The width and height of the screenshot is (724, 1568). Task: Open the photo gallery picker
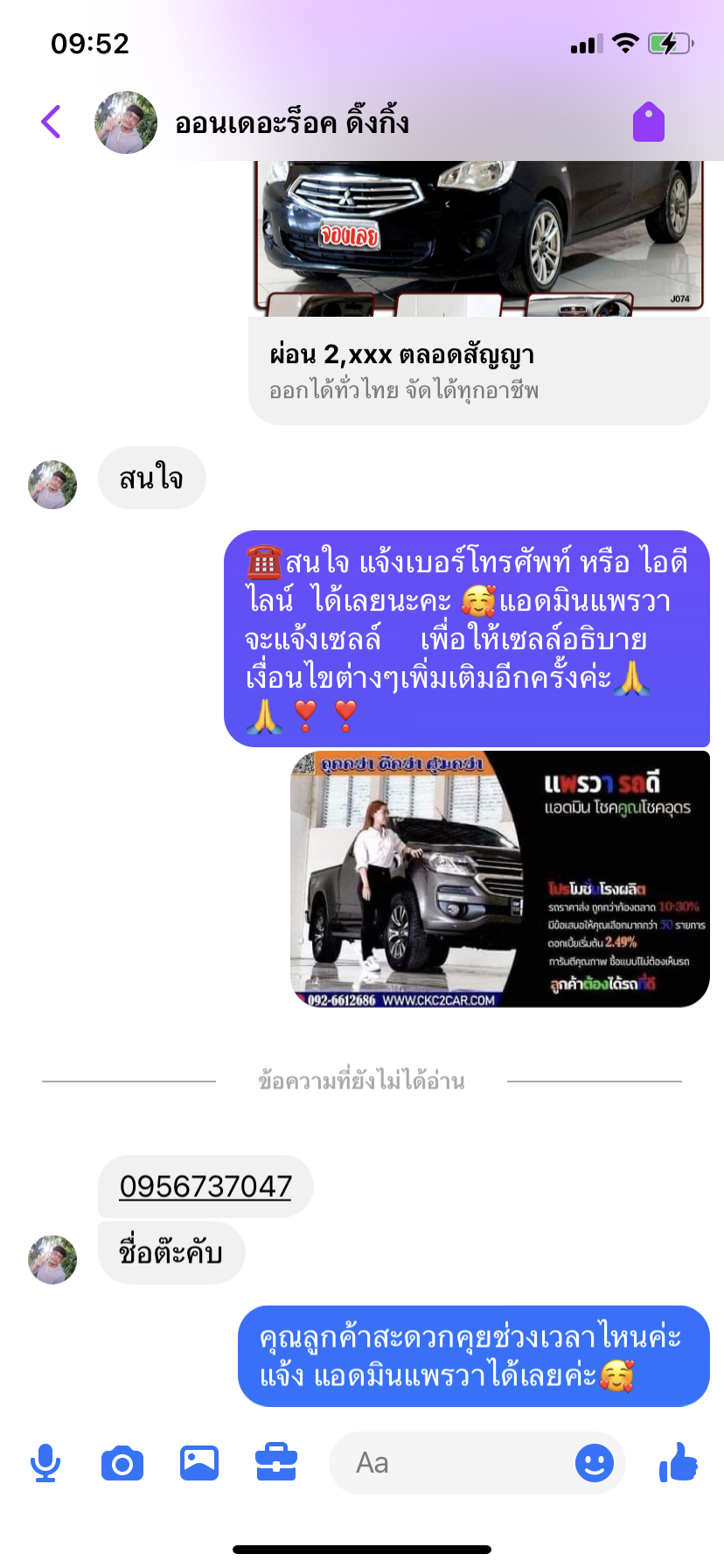pos(199,1463)
